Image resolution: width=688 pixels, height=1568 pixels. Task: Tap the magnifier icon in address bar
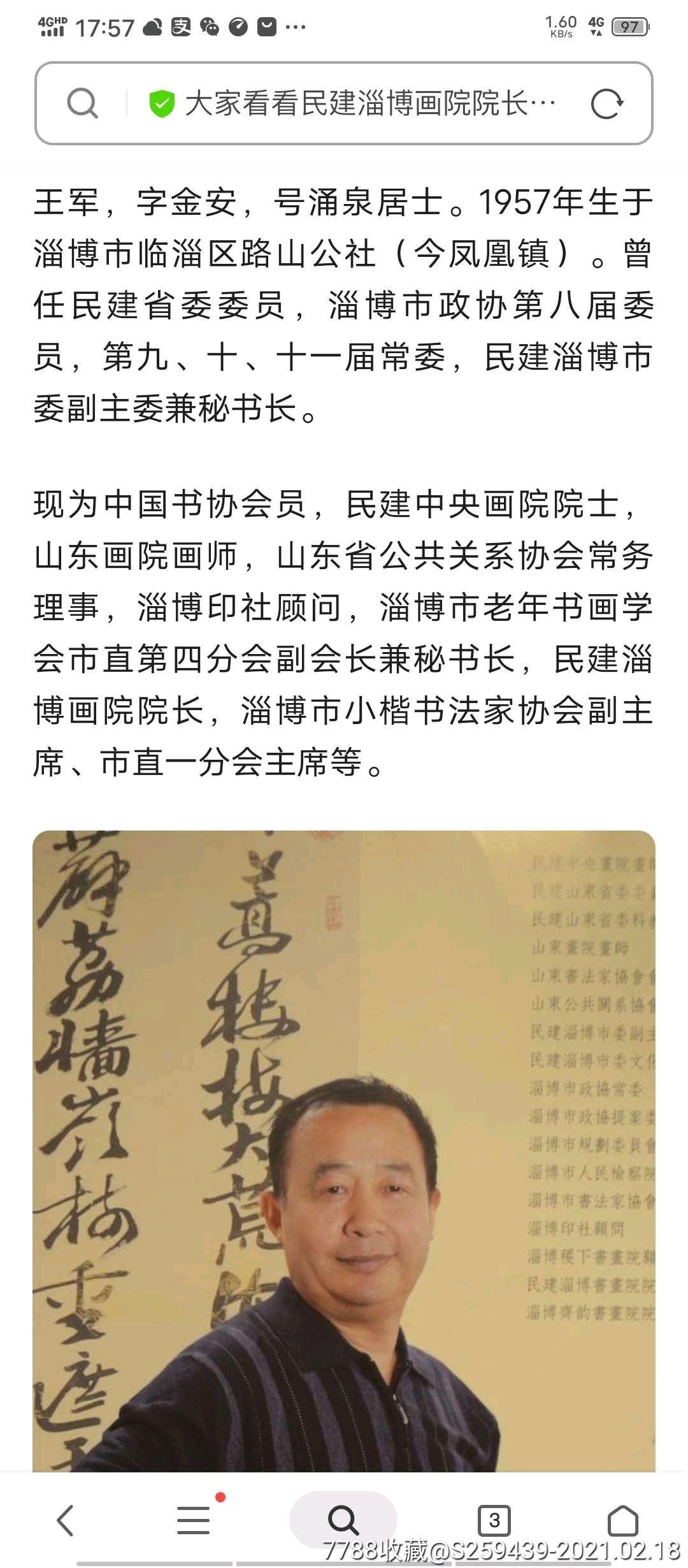click(83, 103)
